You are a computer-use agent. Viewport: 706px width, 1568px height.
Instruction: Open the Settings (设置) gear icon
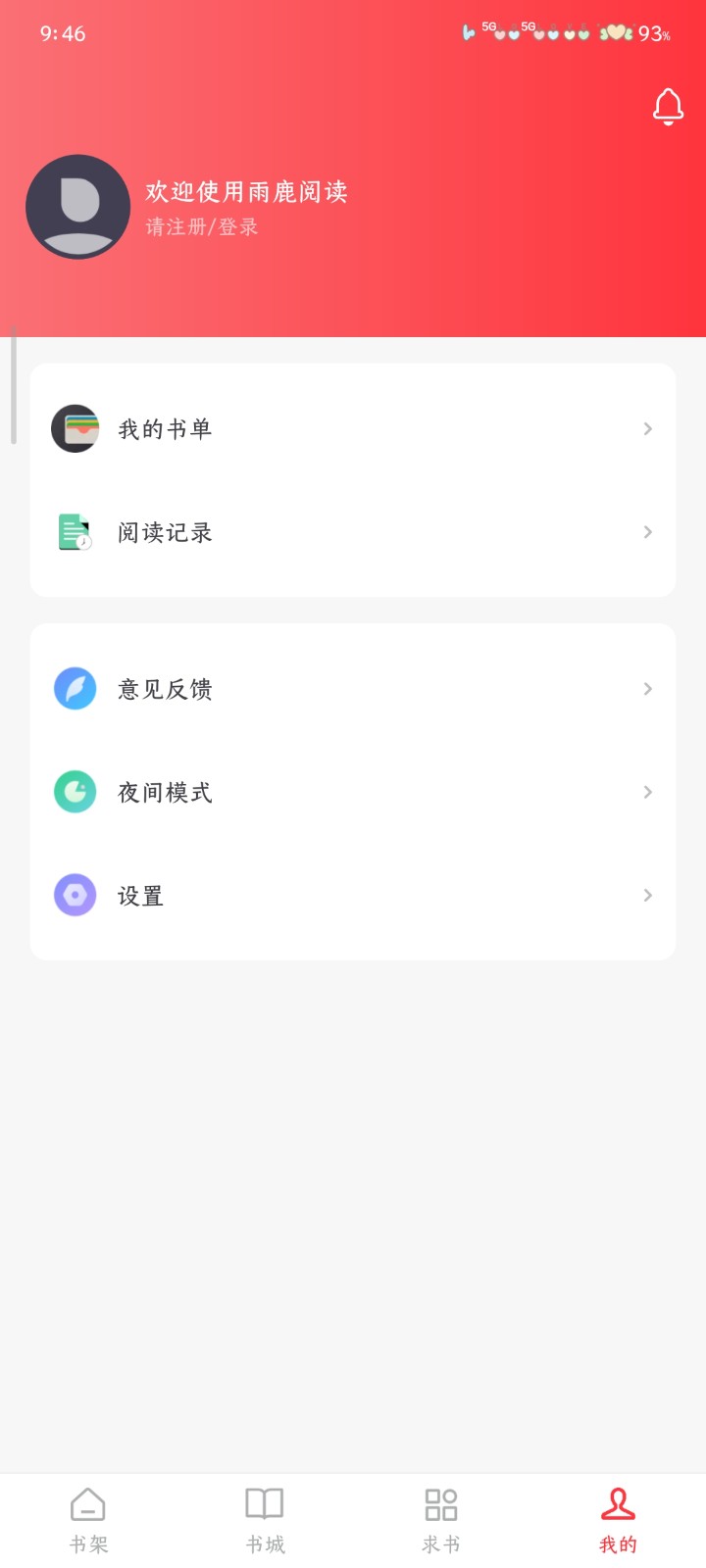tap(75, 895)
